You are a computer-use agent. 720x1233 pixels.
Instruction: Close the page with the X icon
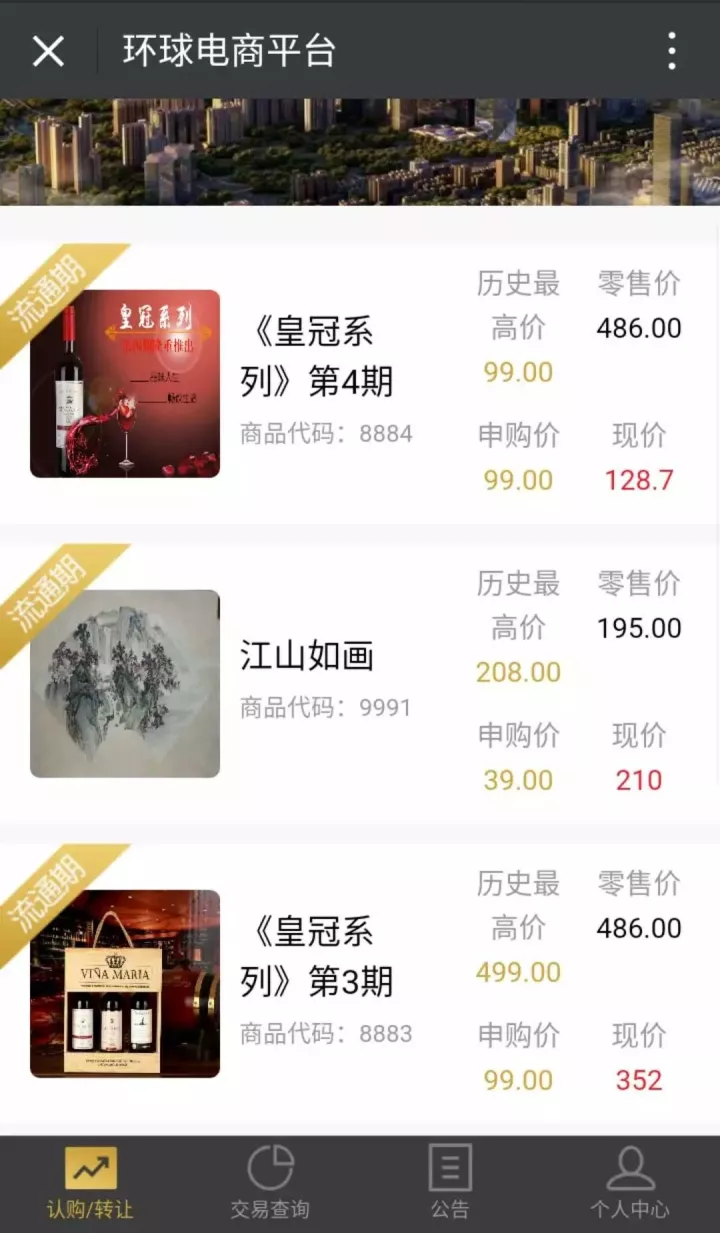(x=47, y=50)
